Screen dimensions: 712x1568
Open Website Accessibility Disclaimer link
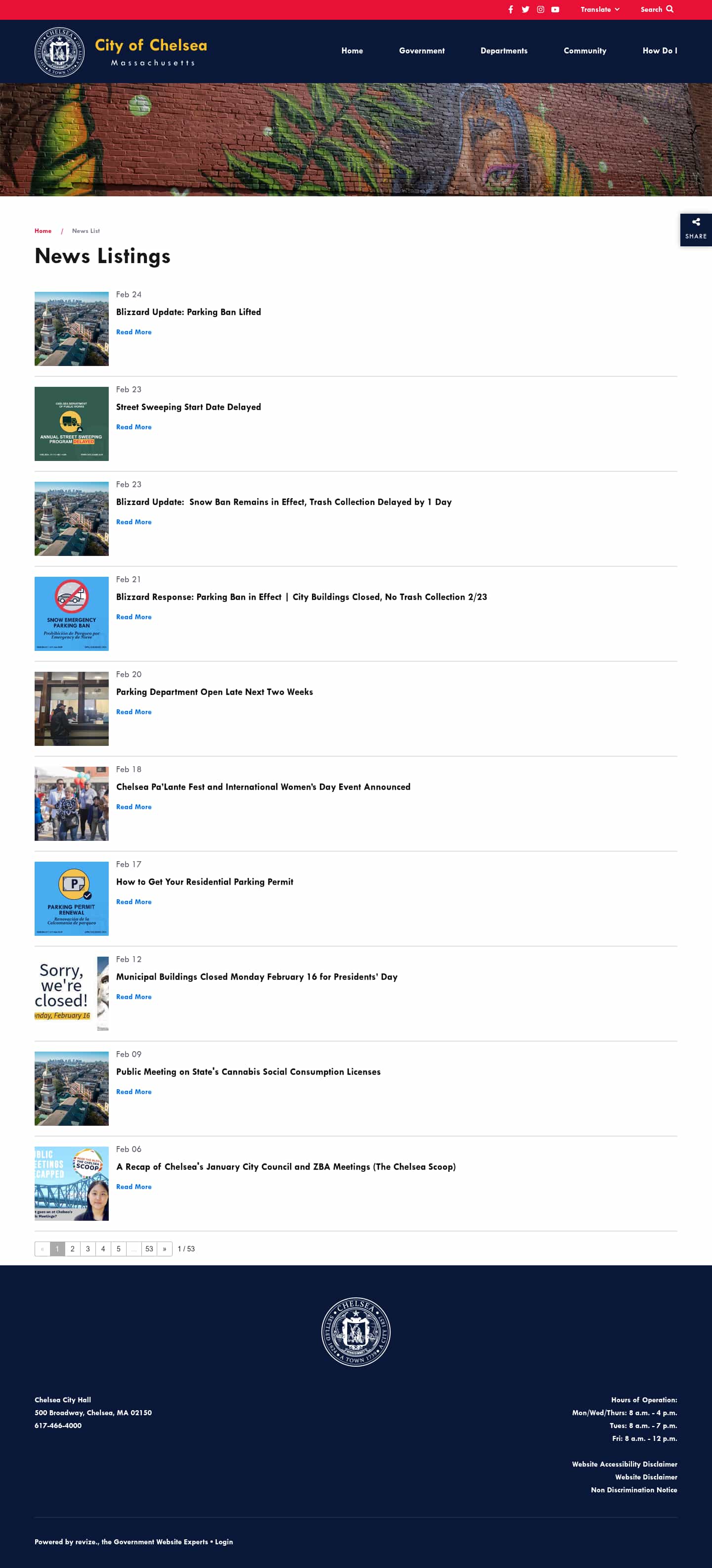pos(624,1464)
